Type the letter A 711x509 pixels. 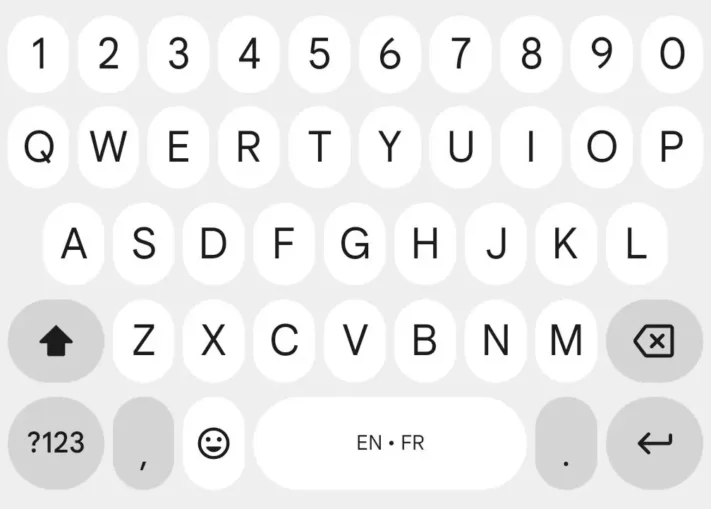tap(73, 244)
